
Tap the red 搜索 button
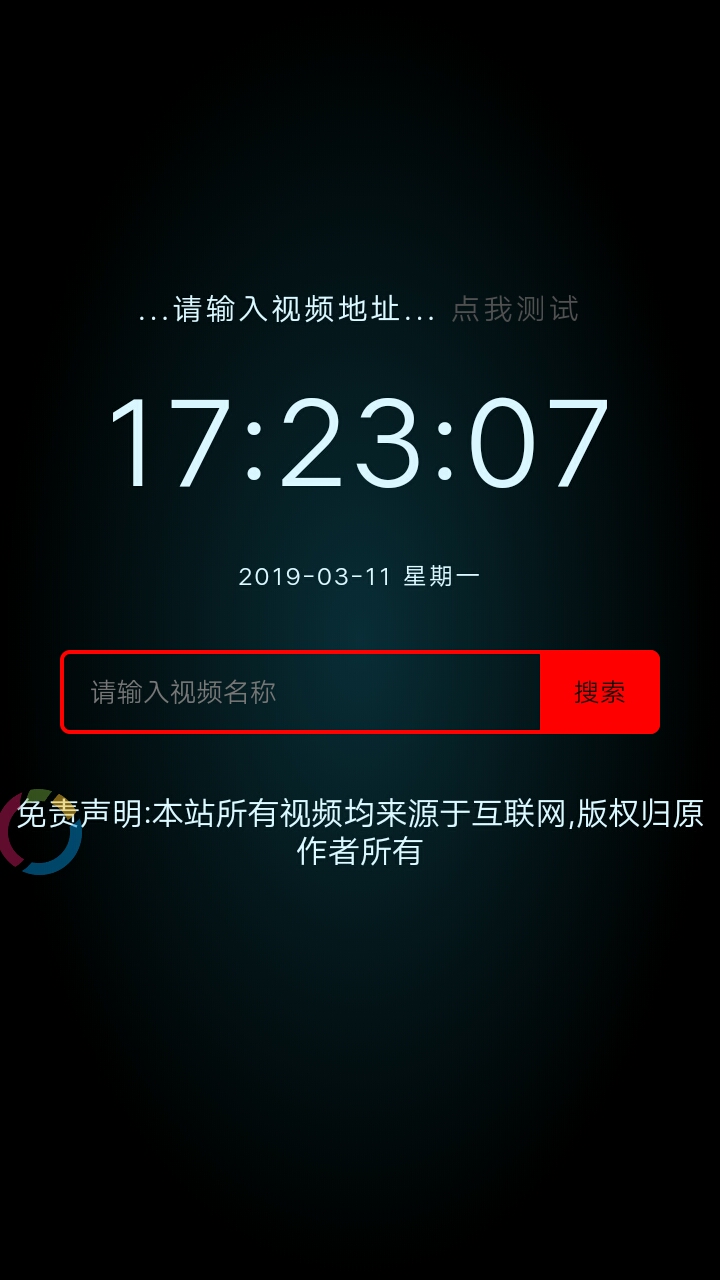coord(599,692)
